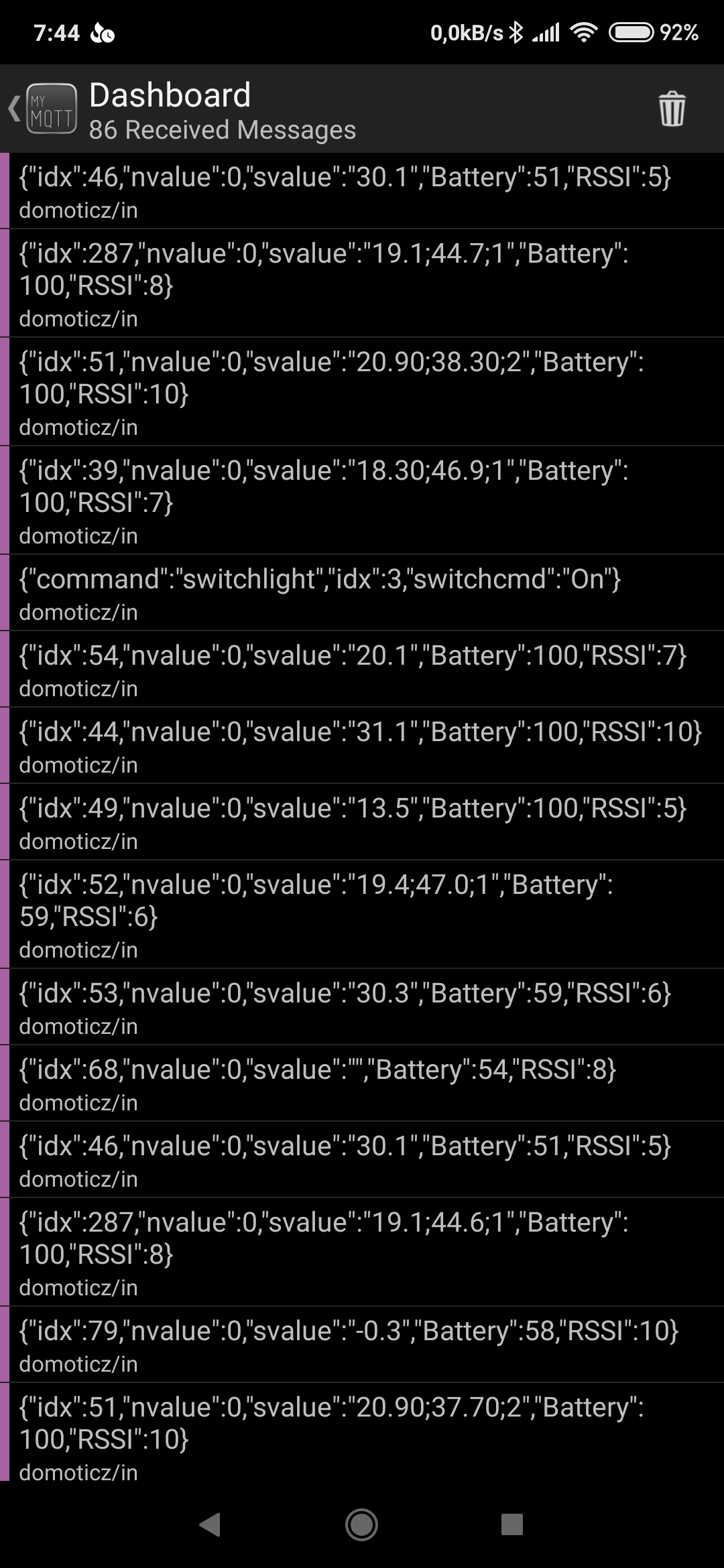Open the idx 52 message with Battery 59
The width and height of the screenshot is (724, 1568).
362,914
